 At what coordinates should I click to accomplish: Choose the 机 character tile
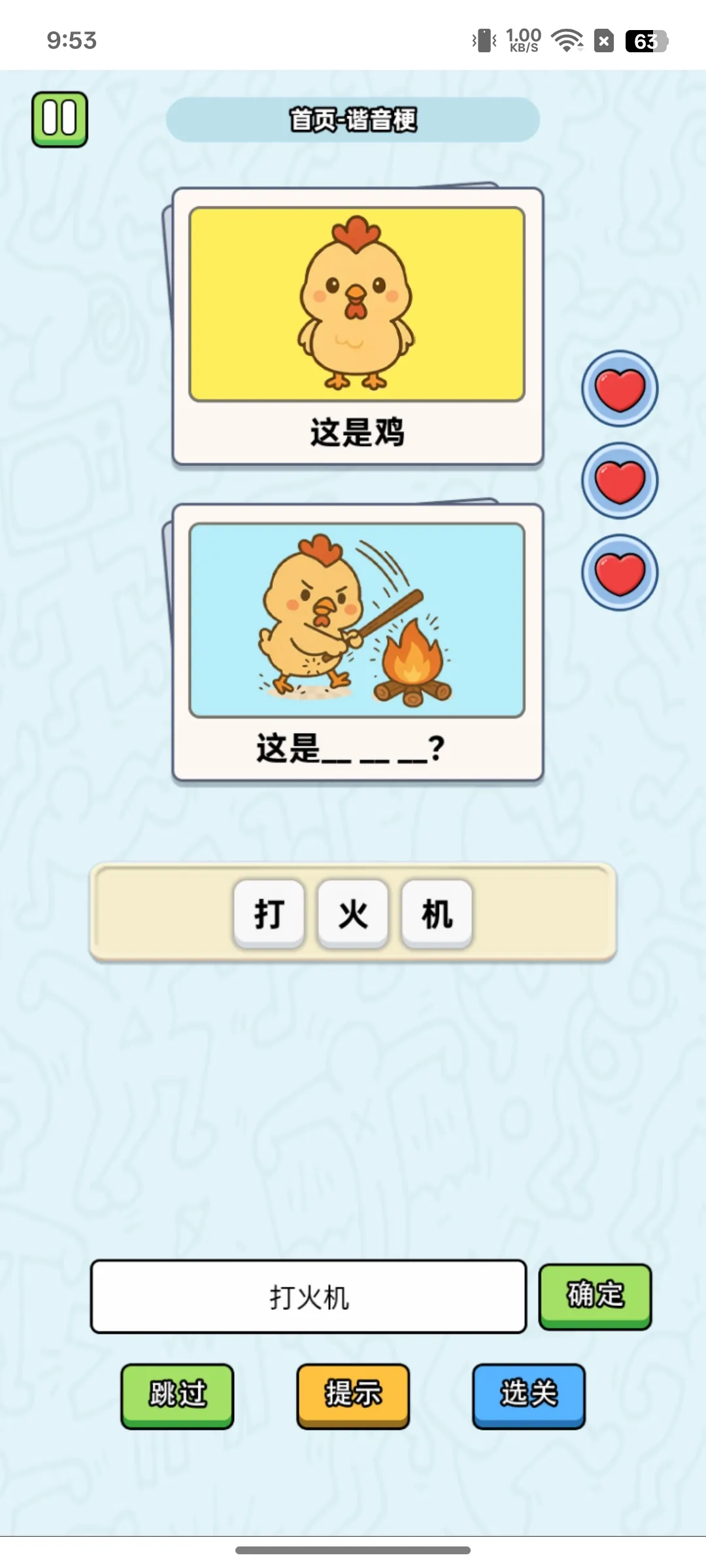click(437, 913)
